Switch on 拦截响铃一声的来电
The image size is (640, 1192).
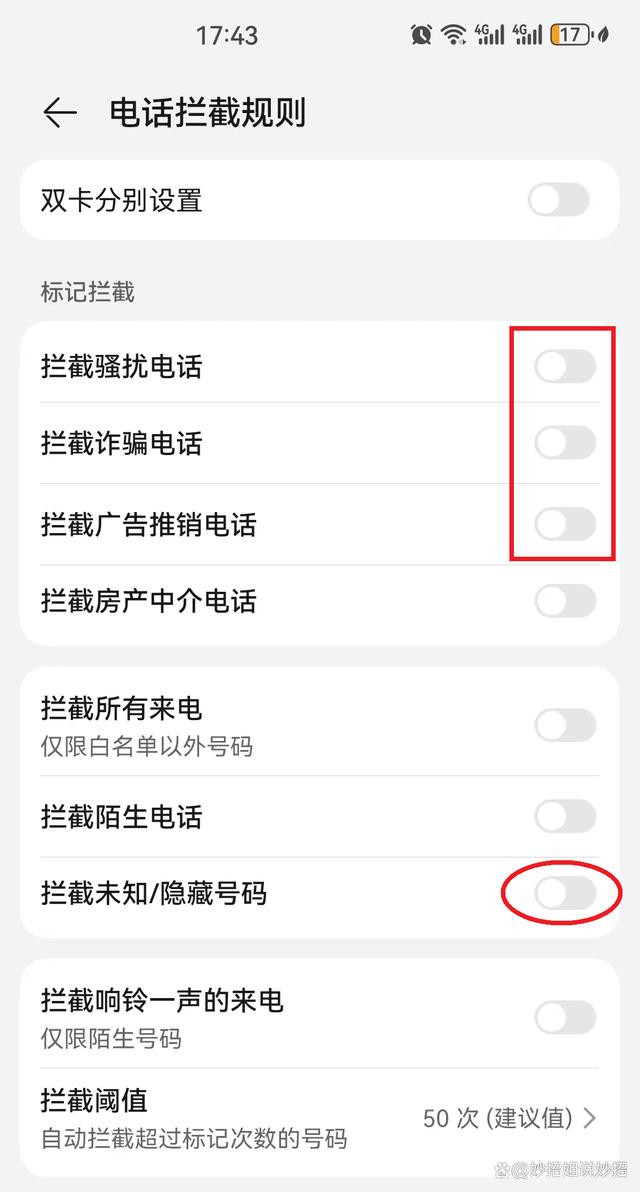(565, 1017)
